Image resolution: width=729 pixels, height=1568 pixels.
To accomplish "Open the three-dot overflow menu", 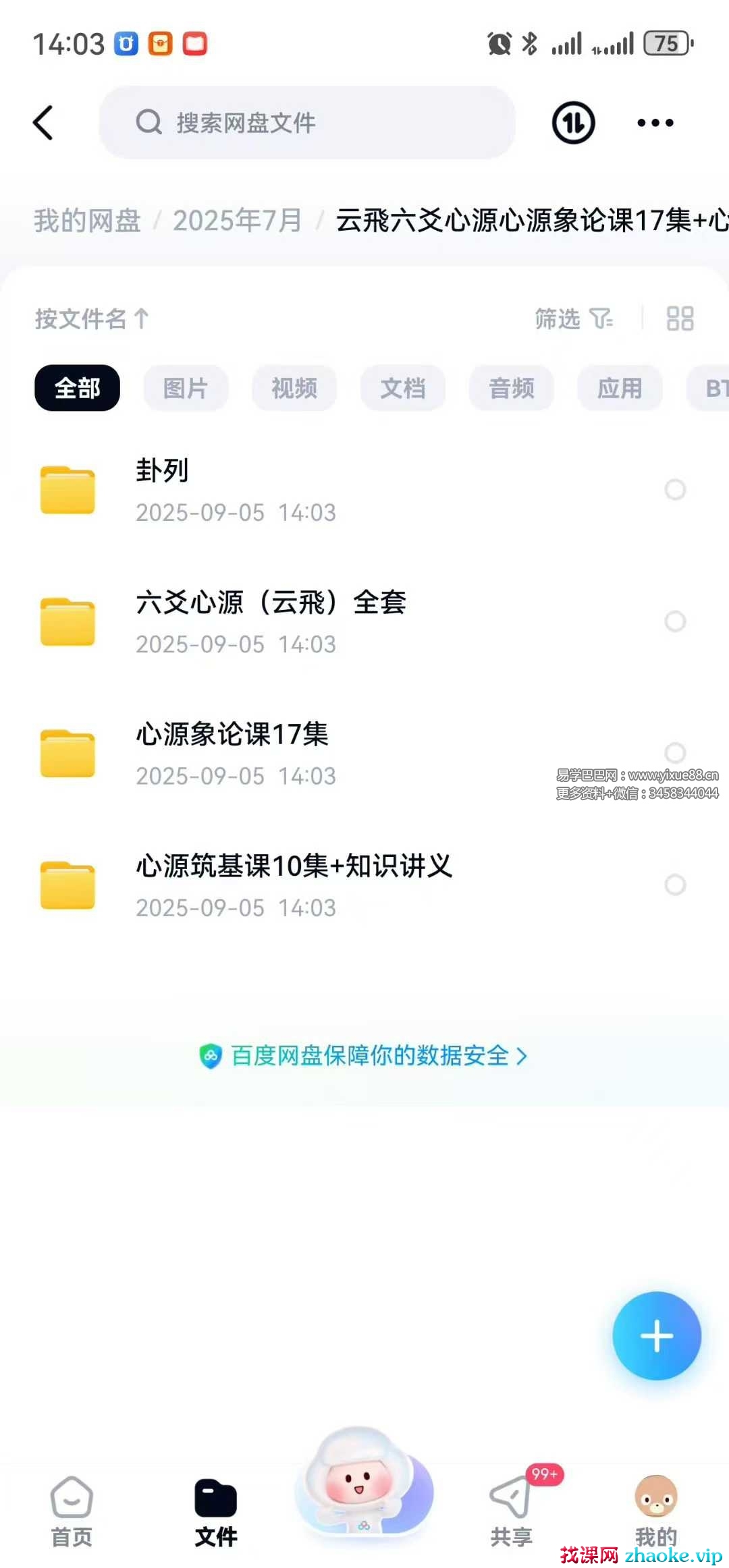I will [655, 123].
